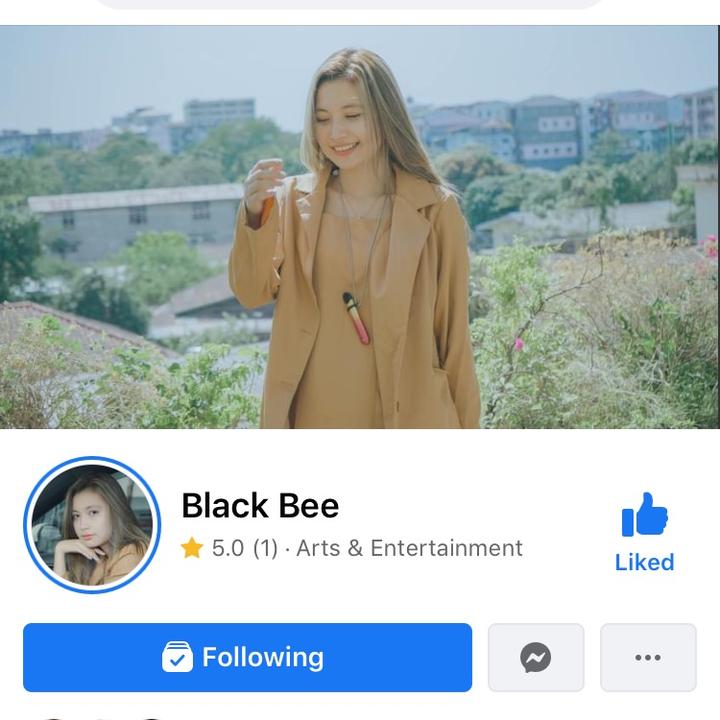The image size is (720, 720).
Task: Open the search bar at top
Action: tap(350, 4)
